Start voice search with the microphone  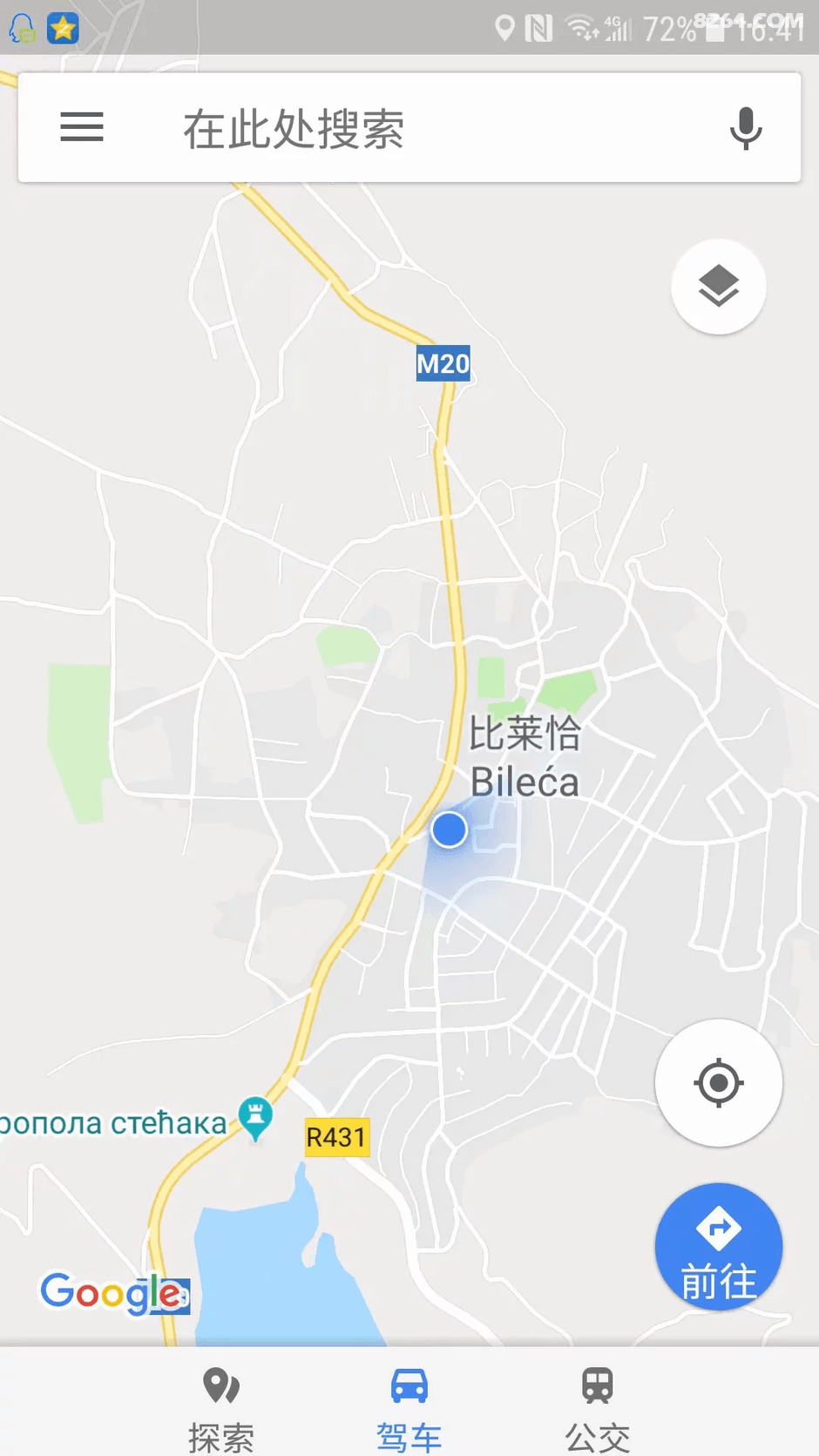point(745,128)
